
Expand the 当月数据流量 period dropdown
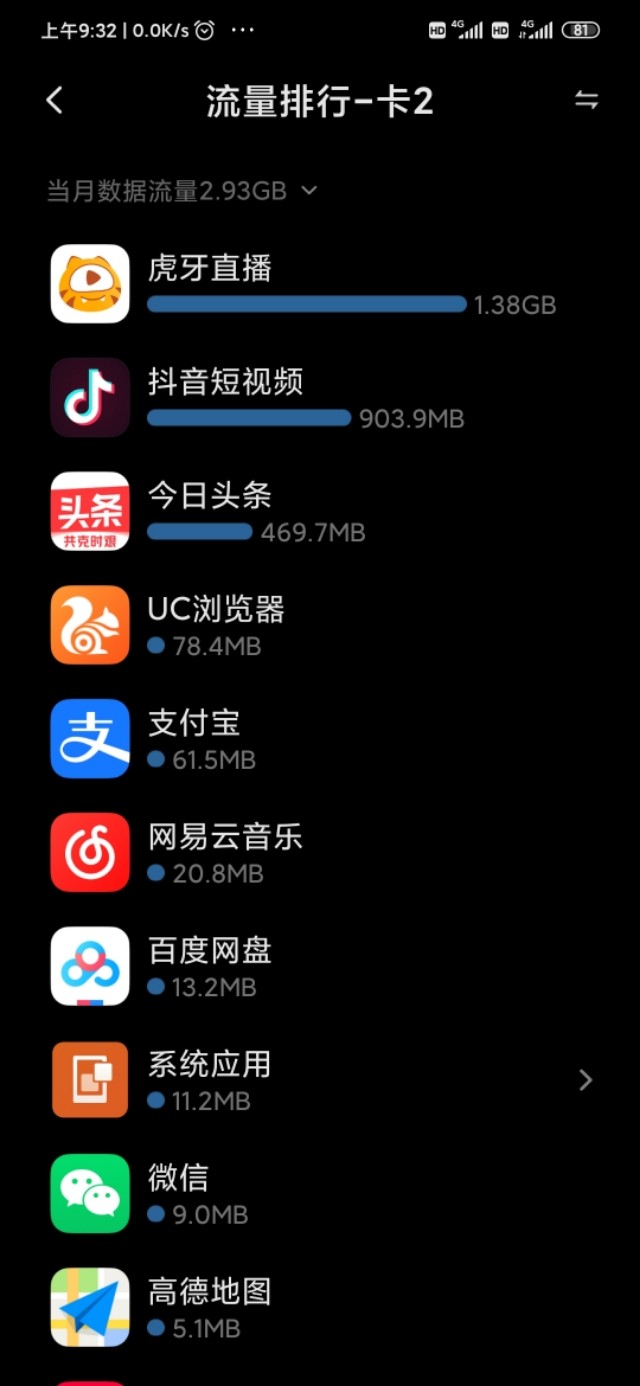tap(182, 190)
